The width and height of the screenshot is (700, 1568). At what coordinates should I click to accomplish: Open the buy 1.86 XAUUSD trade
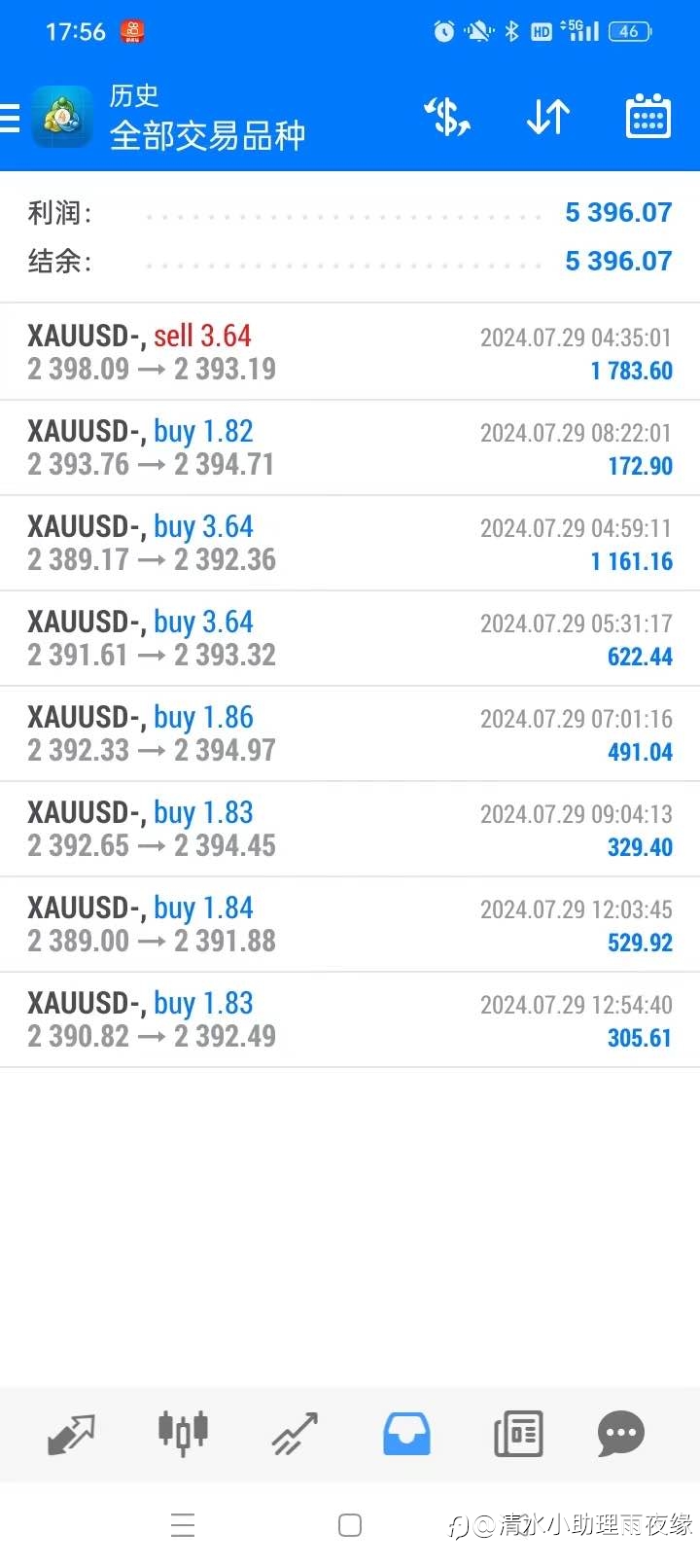(350, 733)
